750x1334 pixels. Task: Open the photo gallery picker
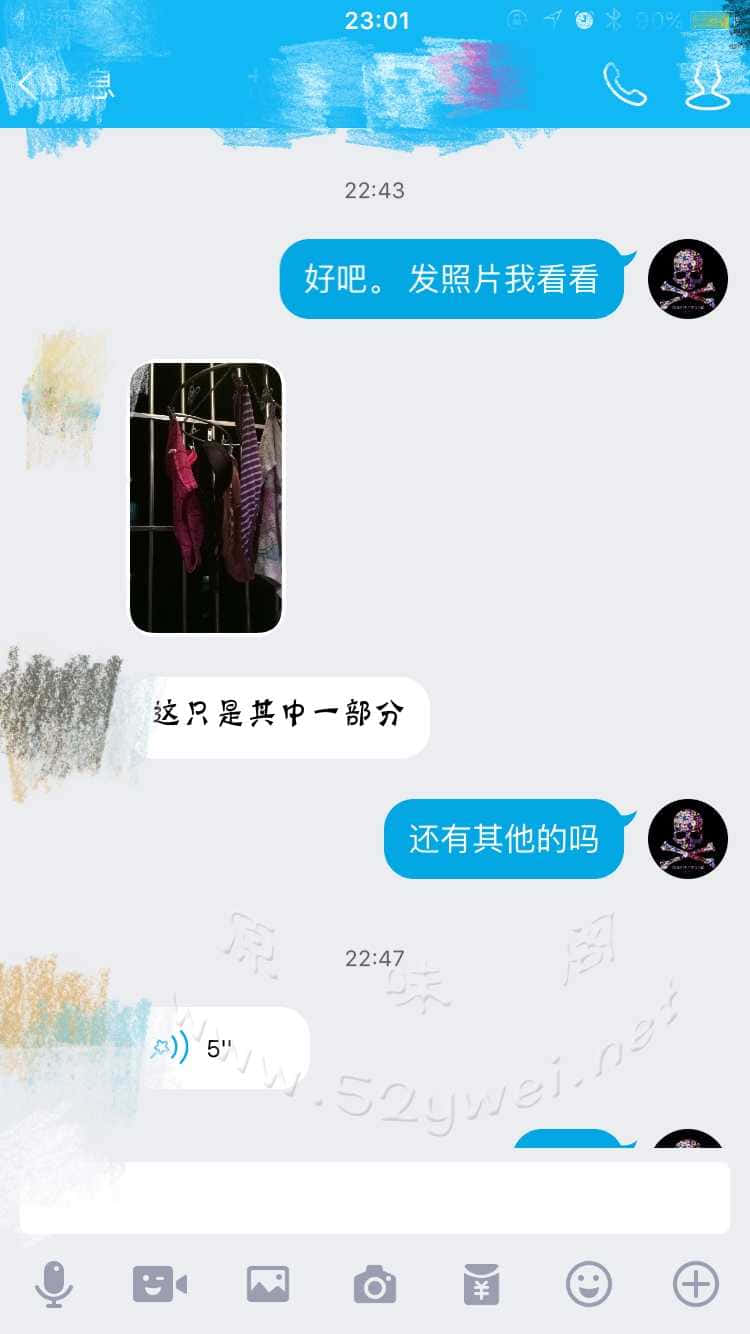[268, 1284]
